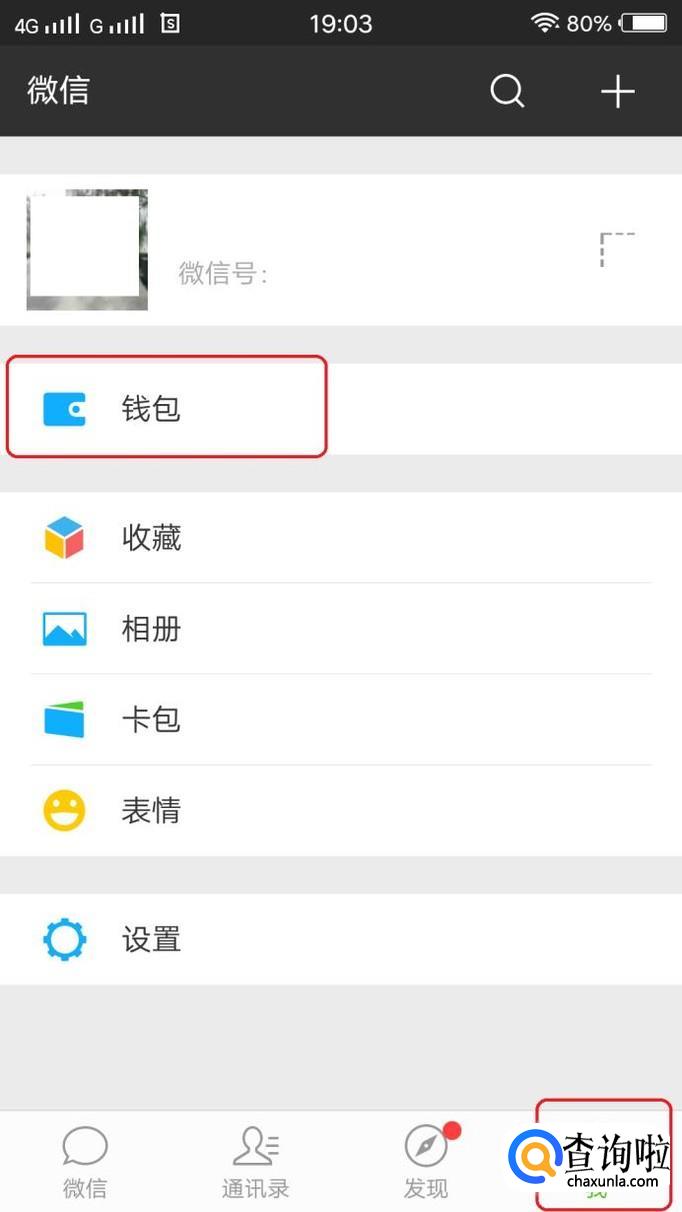Open 卡包 (Cards)
This screenshot has height=1212, width=682.
pyautogui.click(x=340, y=719)
